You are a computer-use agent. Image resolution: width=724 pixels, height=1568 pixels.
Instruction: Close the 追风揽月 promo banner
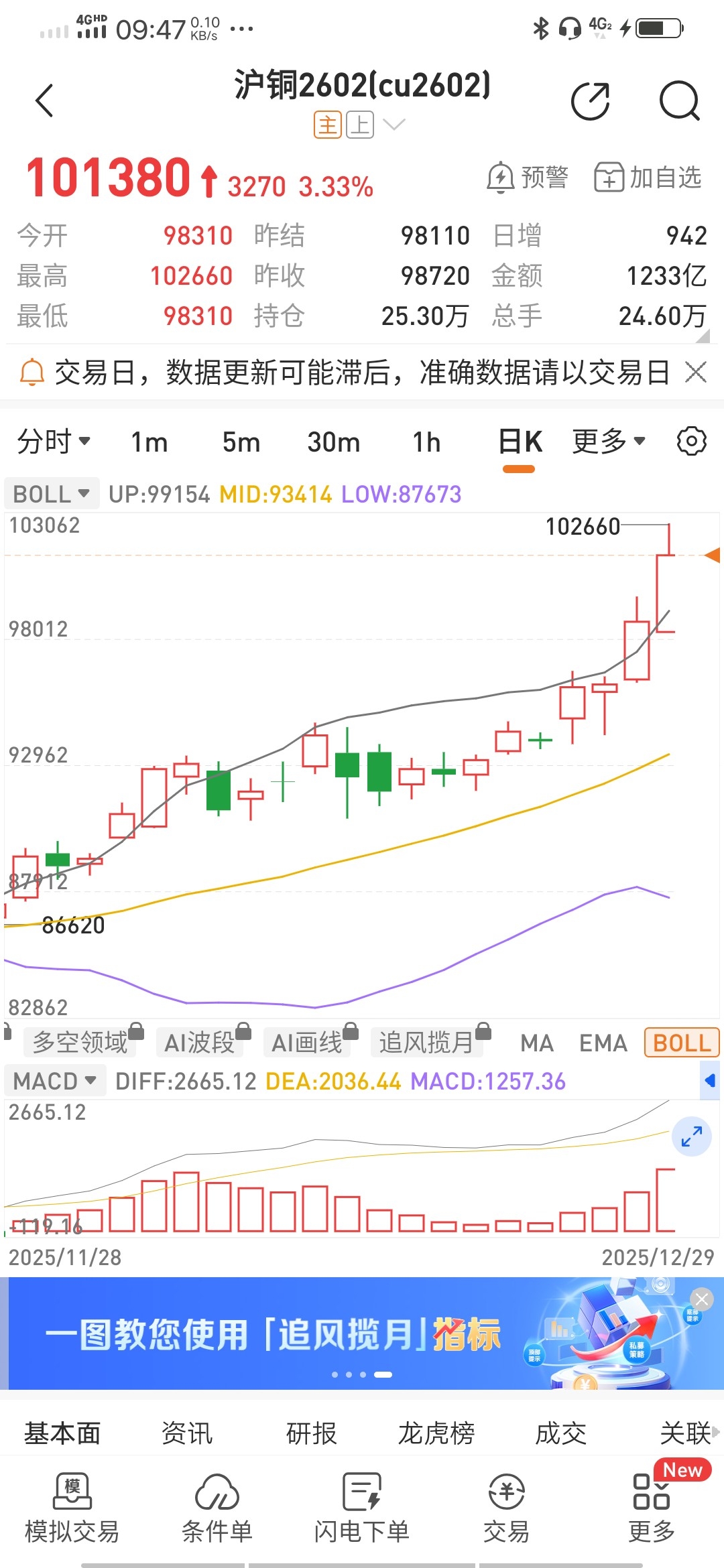(701, 1299)
